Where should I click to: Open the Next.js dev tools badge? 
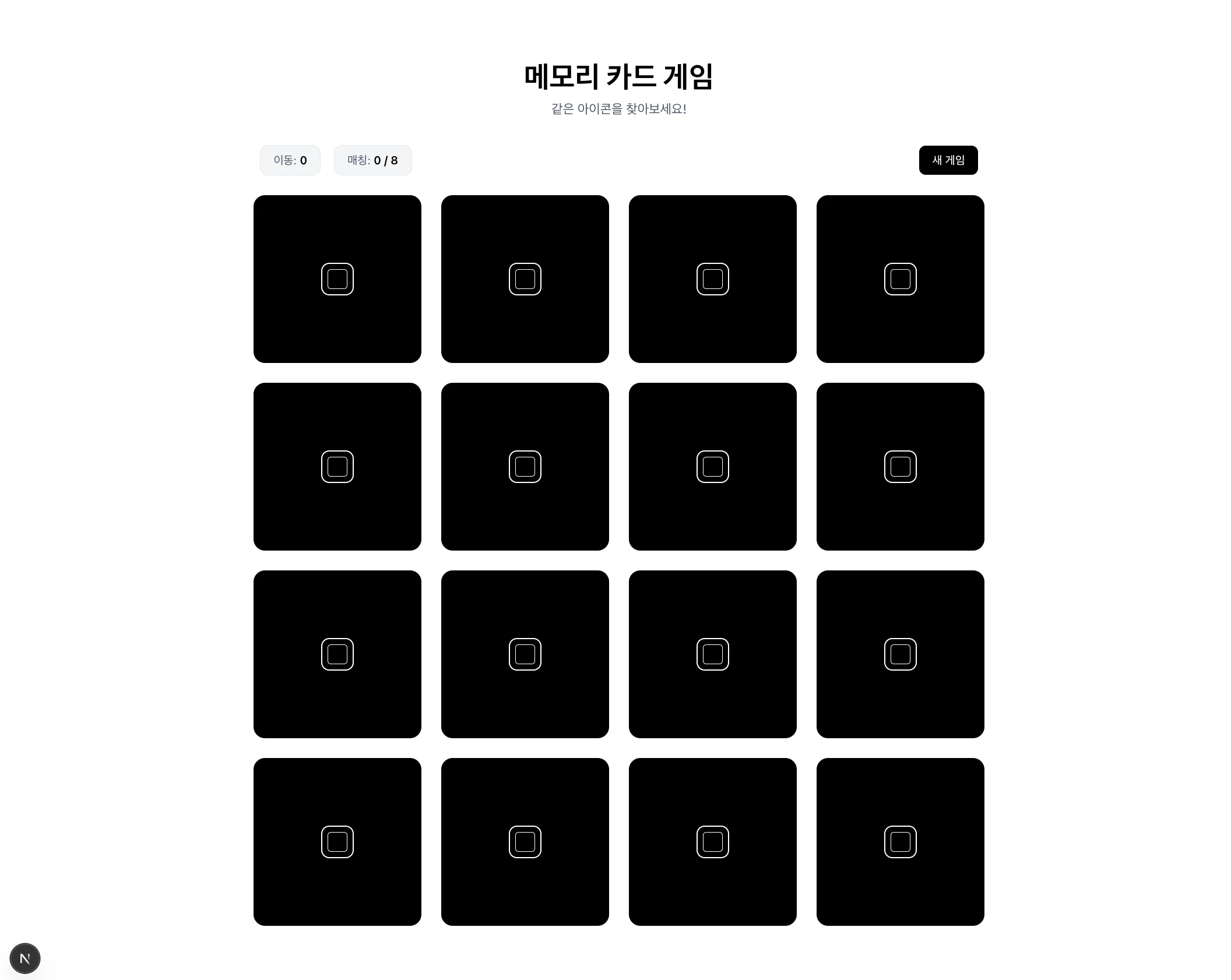click(25, 958)
